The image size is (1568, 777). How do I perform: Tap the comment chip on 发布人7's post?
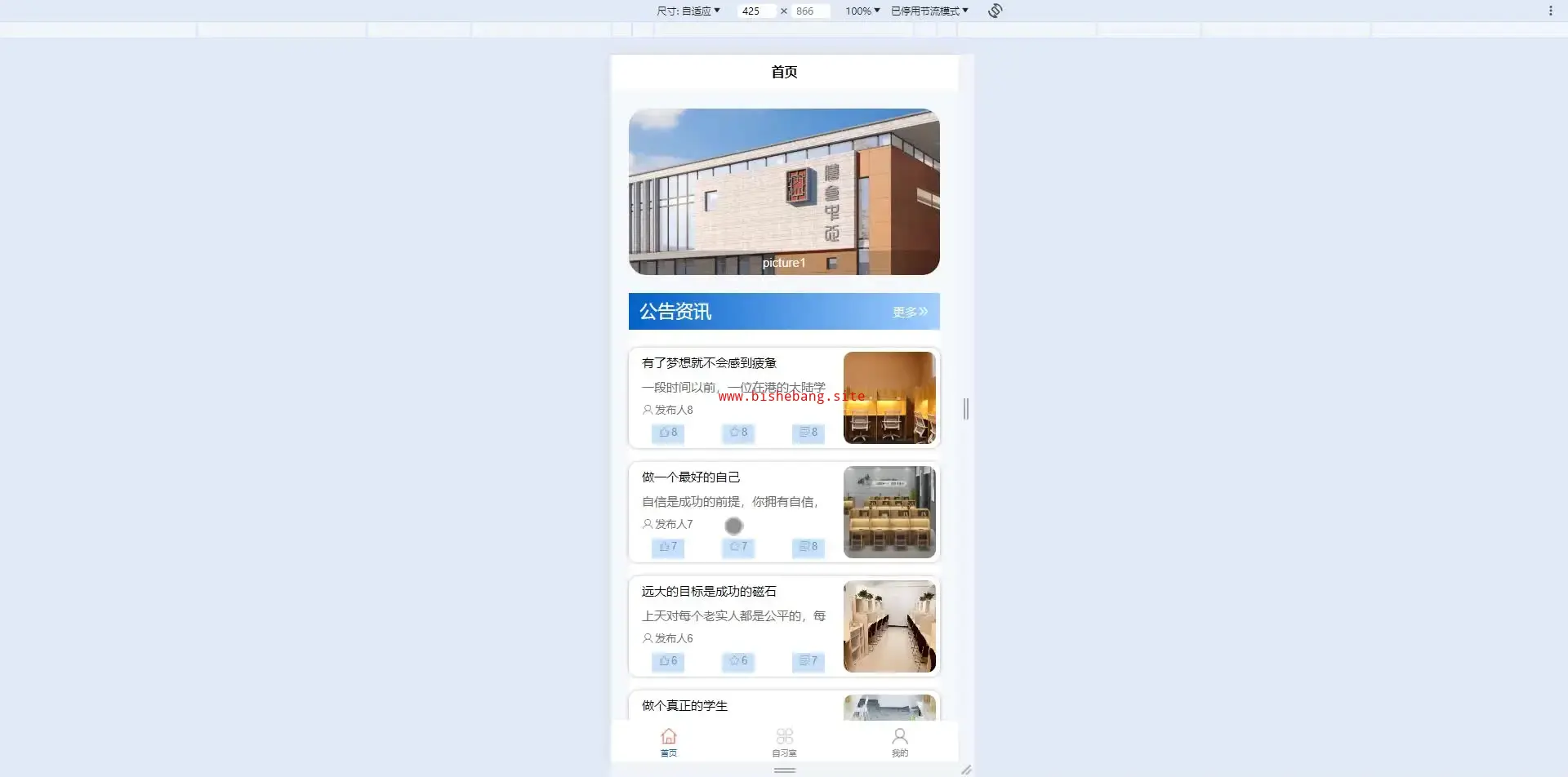(x=808, y=547)
